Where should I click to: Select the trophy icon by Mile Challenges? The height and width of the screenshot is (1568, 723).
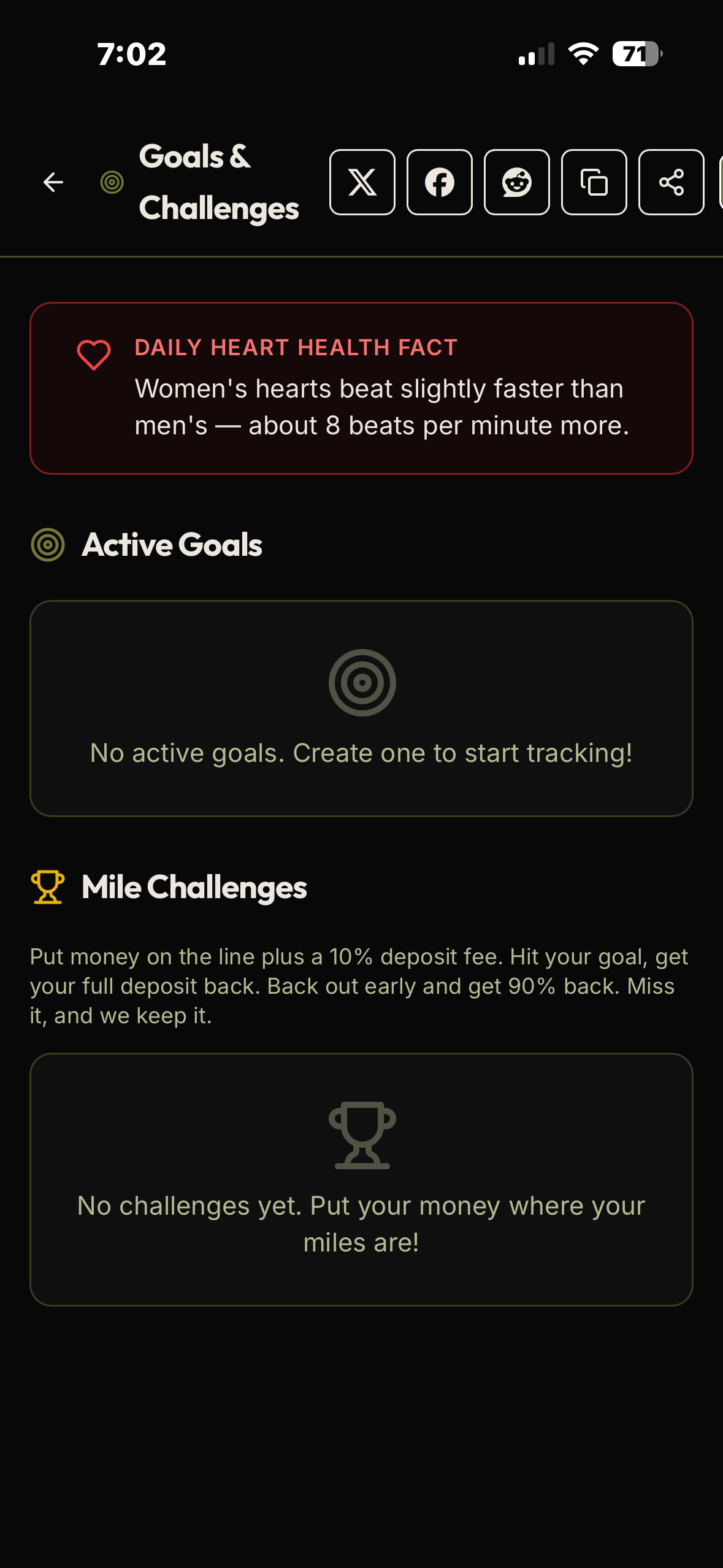[x=48, y=888]
